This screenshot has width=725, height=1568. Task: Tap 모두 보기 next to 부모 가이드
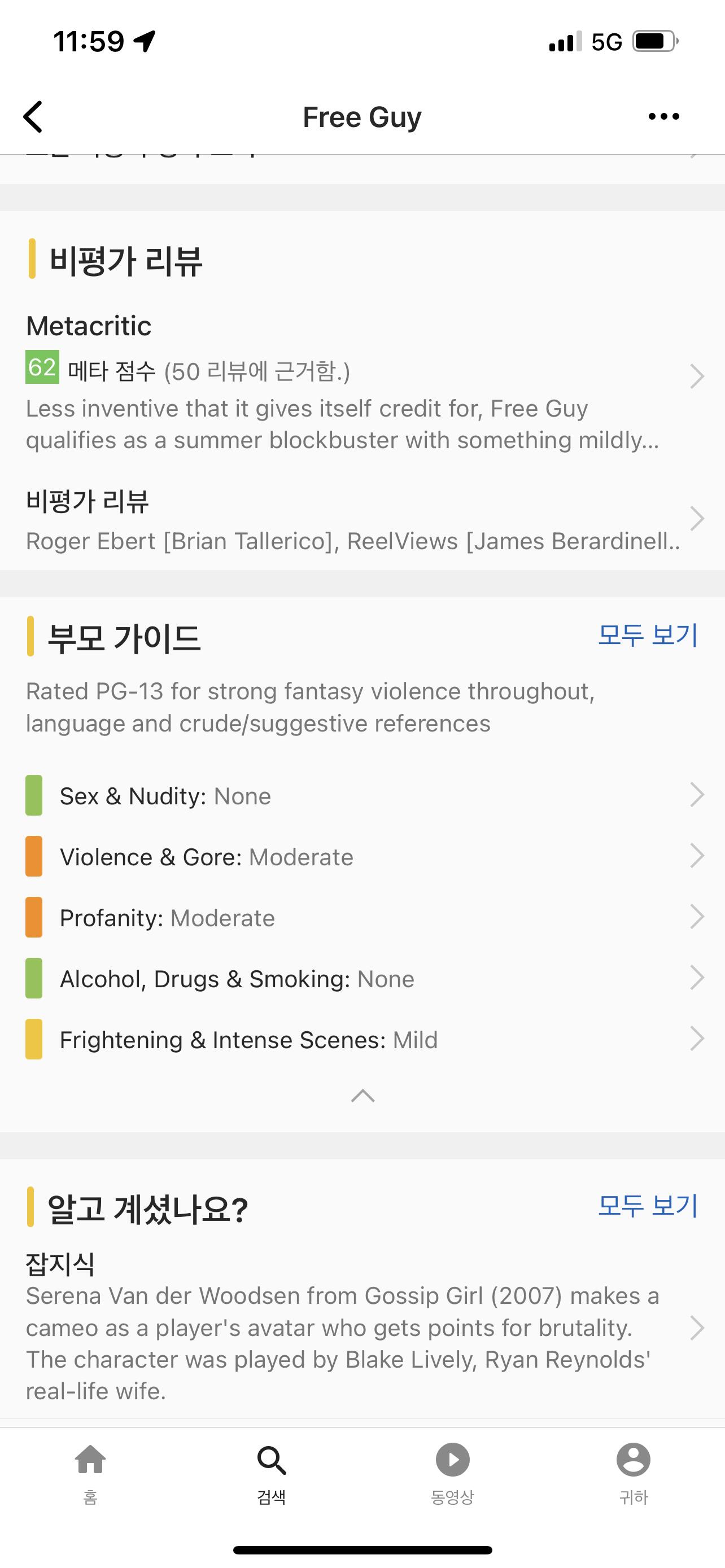point(648,635)
